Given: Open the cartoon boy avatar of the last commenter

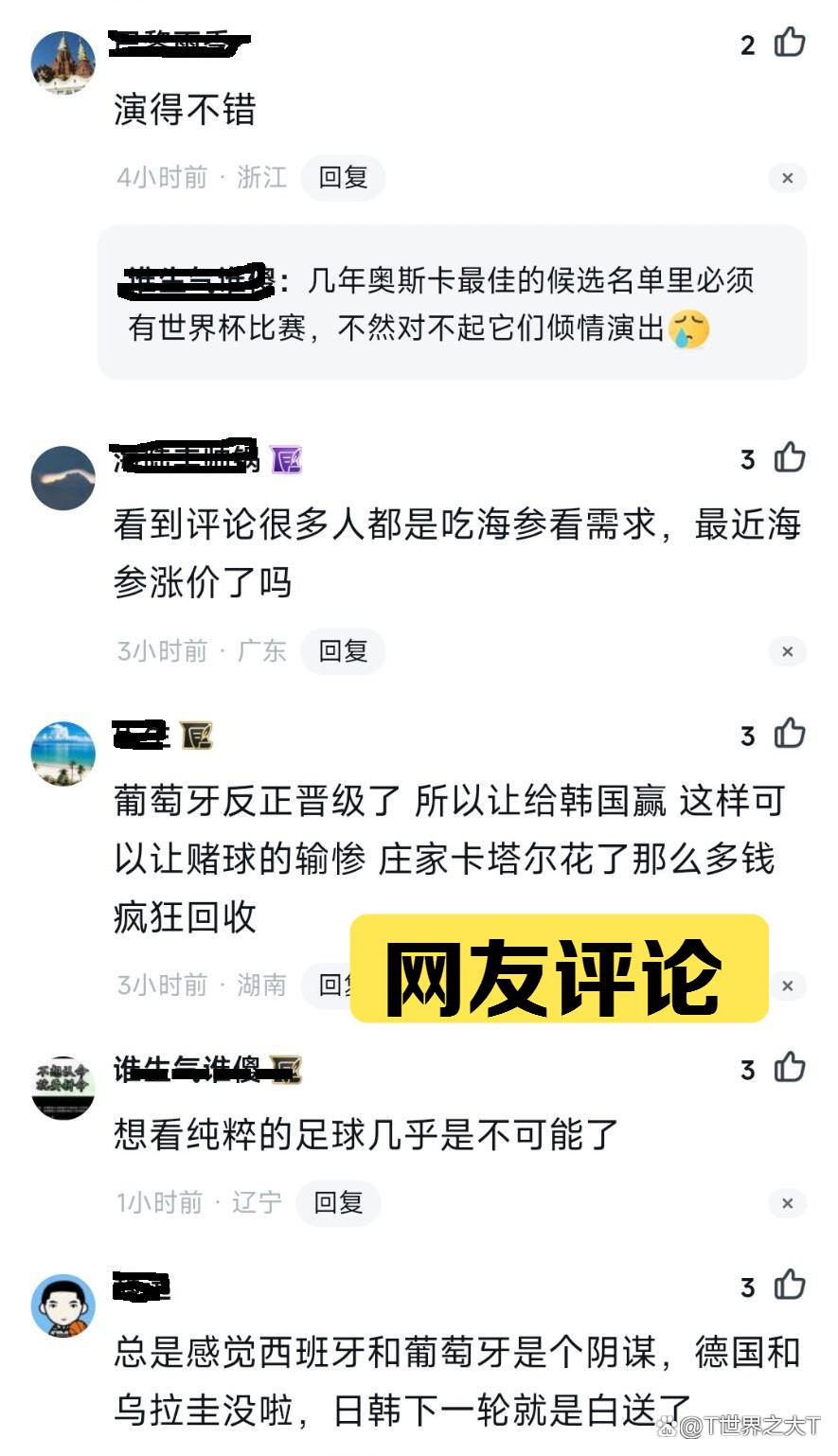Looking at the screenshot, I should tap(62, 1305).
